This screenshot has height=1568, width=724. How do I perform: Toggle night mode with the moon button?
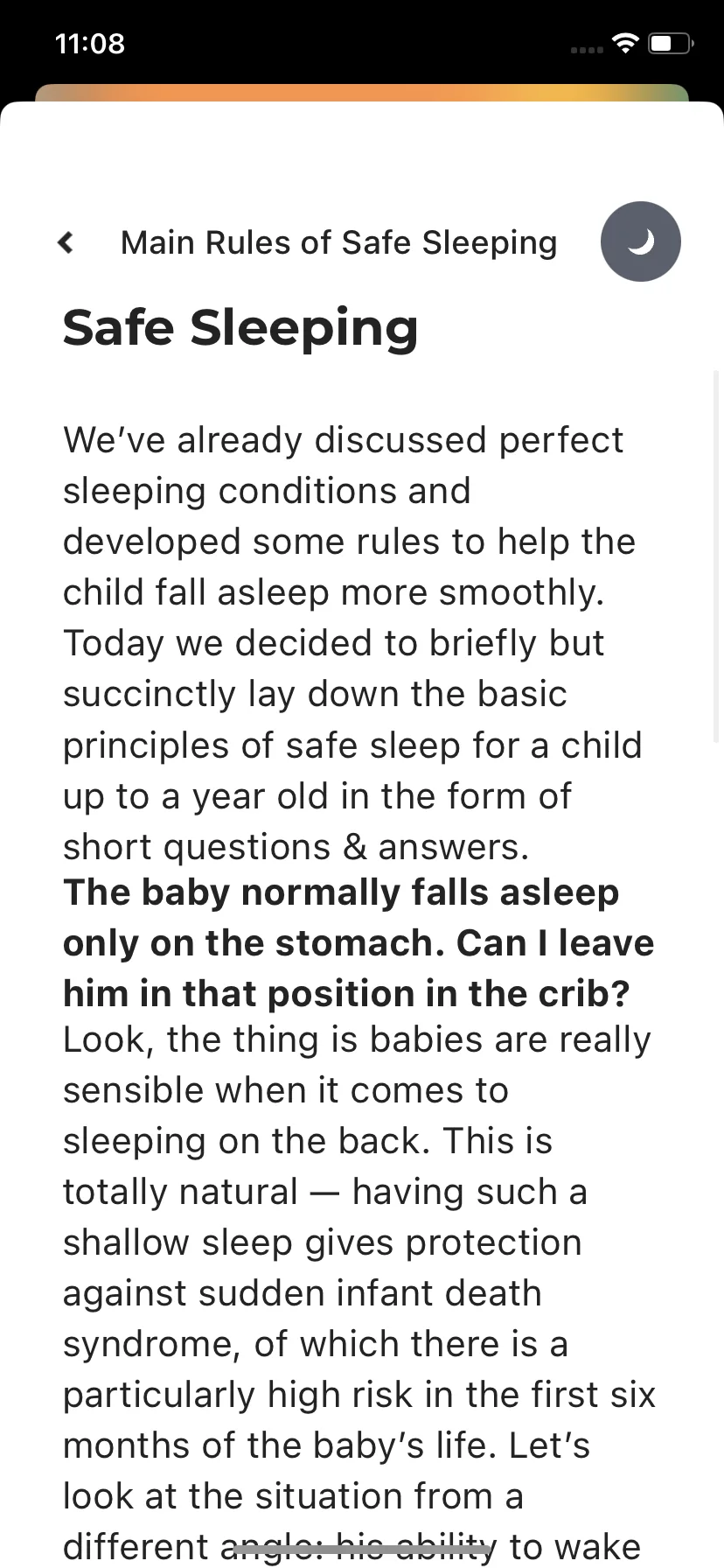(x=640, y=241)
